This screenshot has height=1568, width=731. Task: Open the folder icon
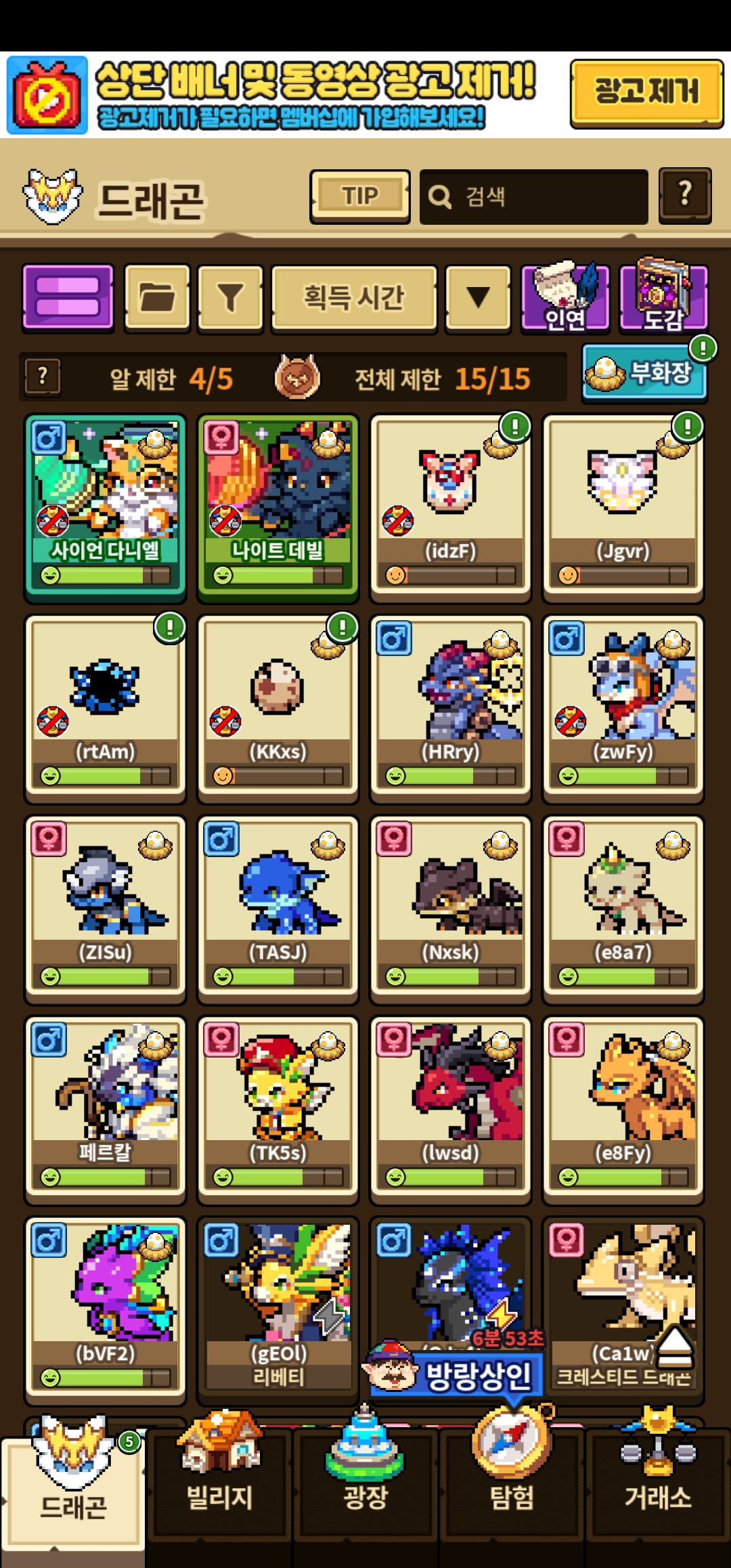[157, 298]
